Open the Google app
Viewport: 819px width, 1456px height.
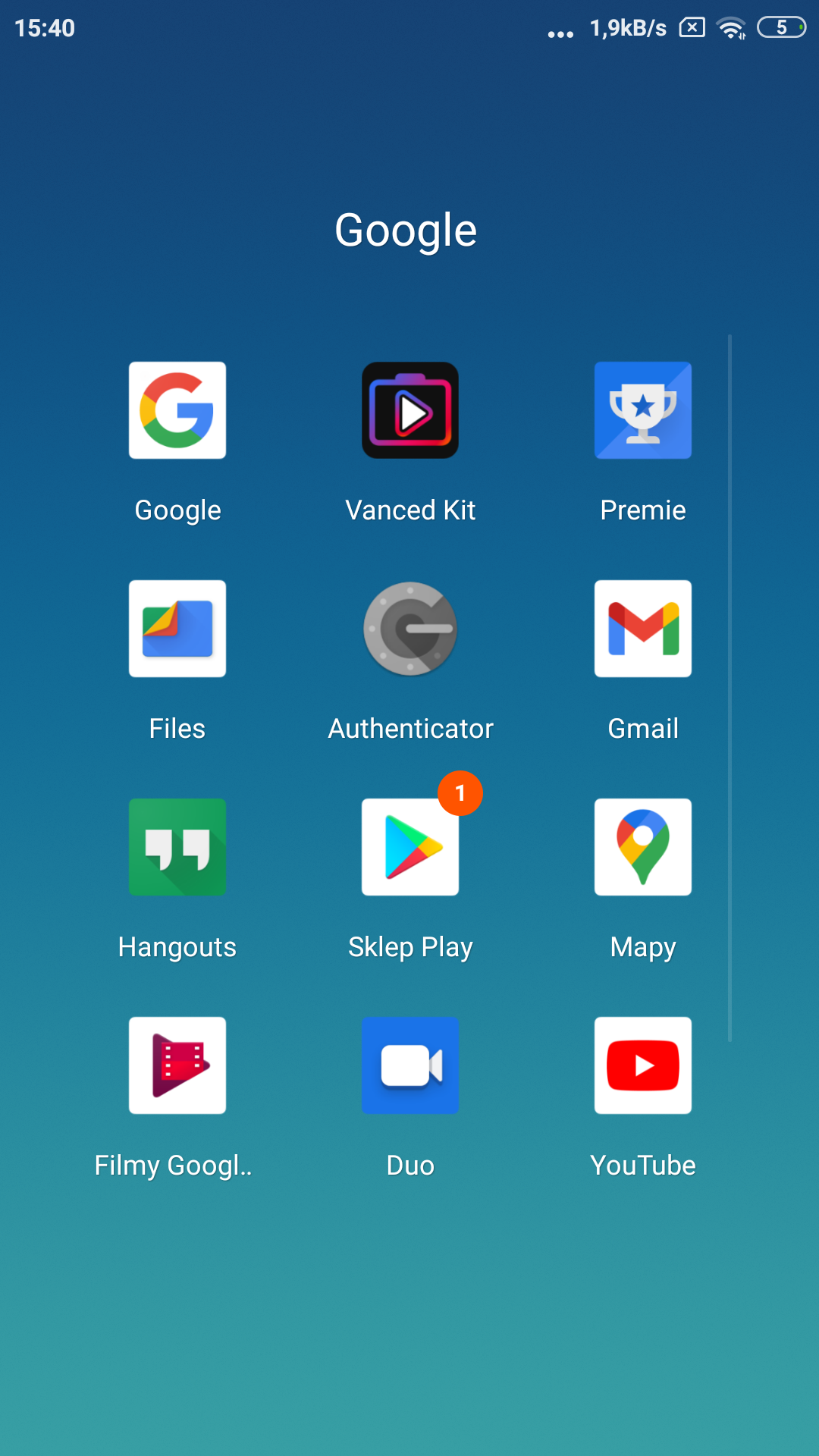click(177, 410)
